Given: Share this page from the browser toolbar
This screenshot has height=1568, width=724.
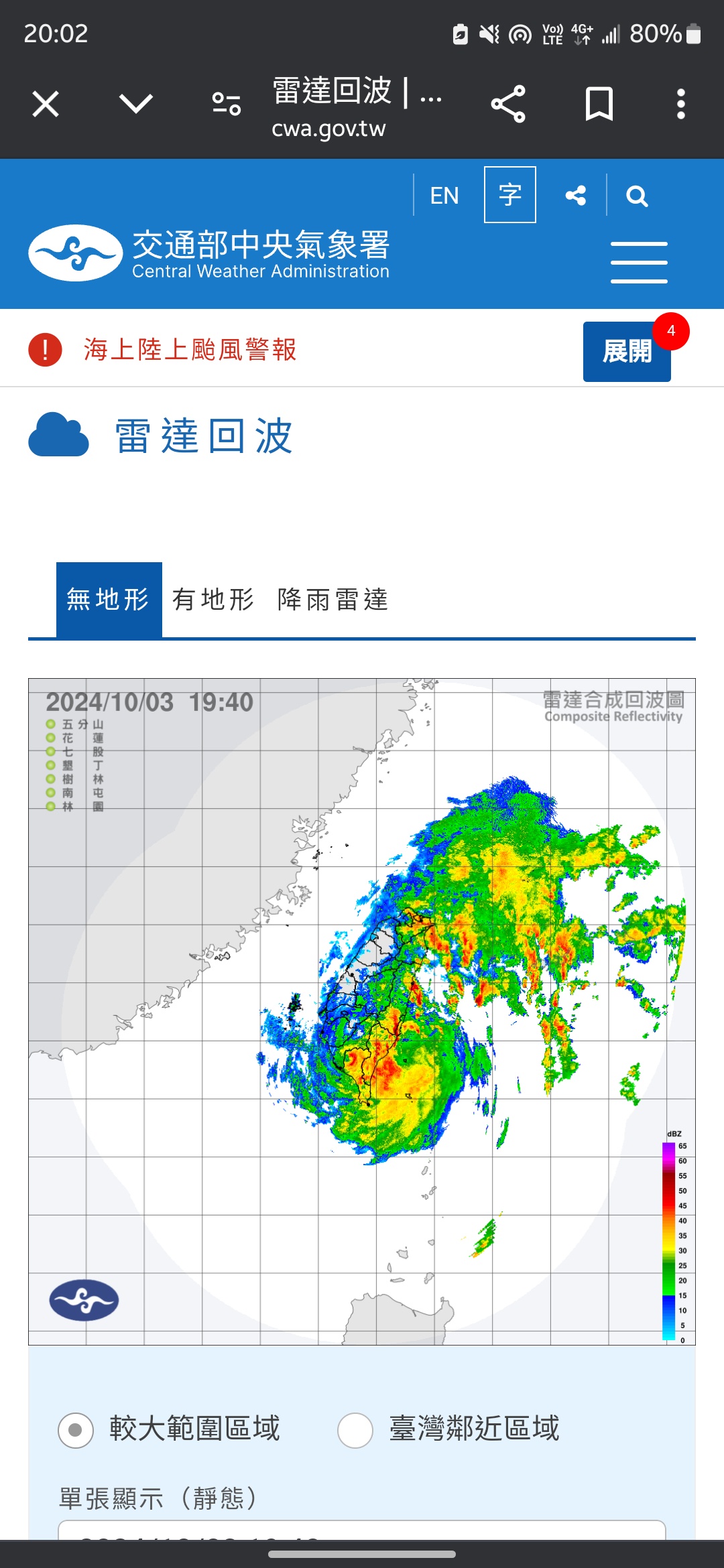Looking at the screenshot, I should pos(508,105).
